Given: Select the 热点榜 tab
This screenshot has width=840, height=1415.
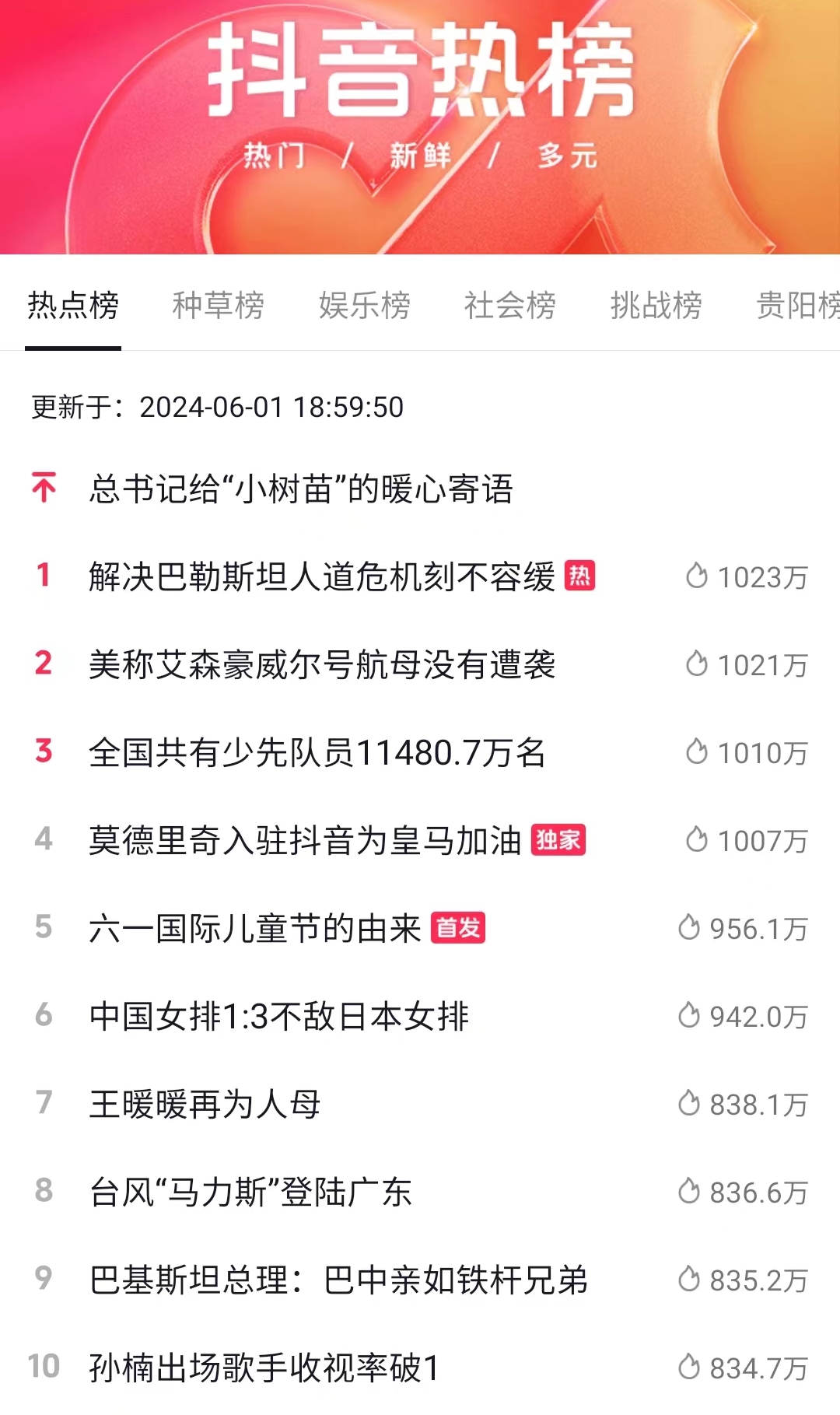Looking at the screenshot, I should [x=73, y=305].
